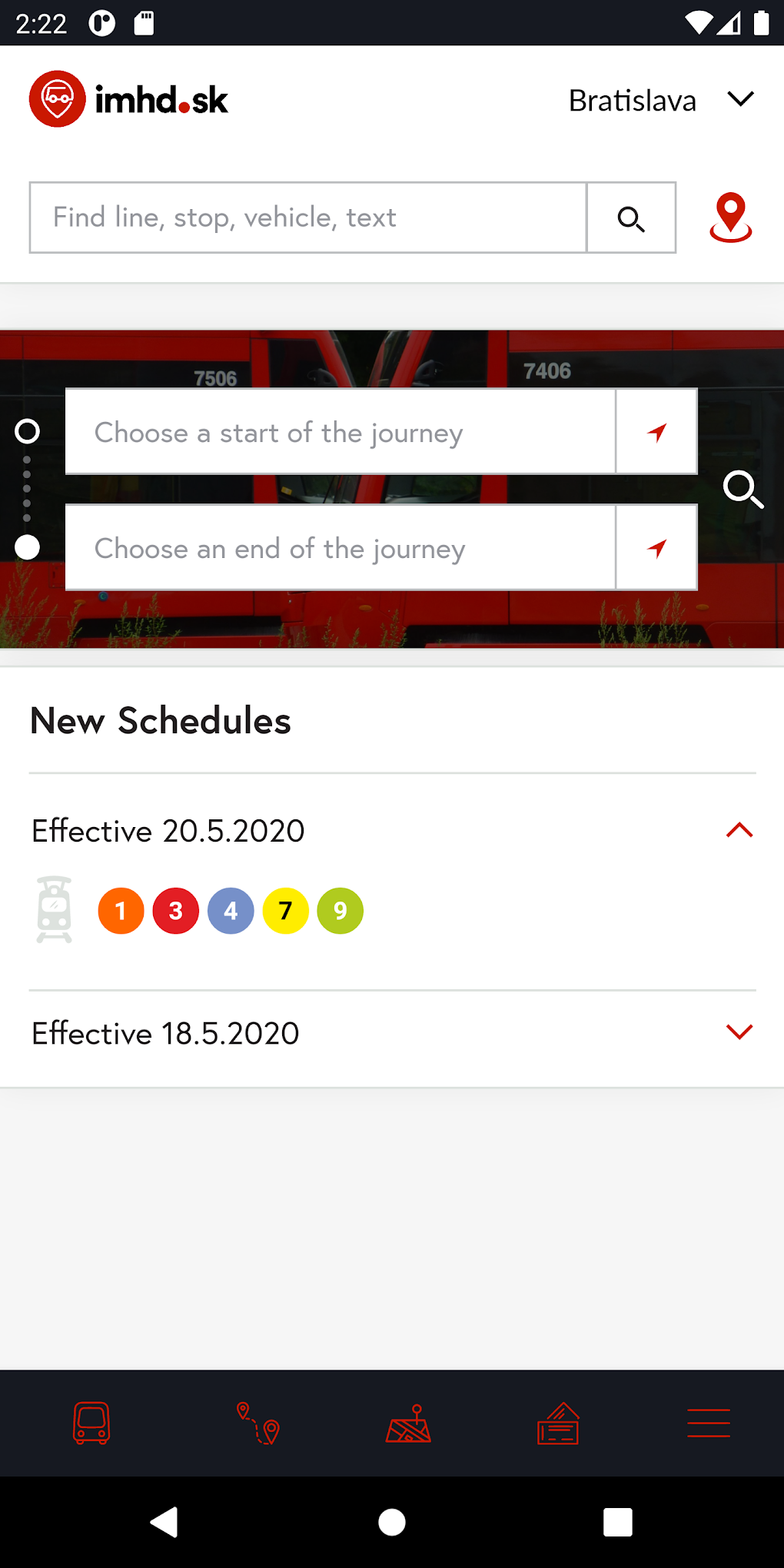Switch to the route planner tab
784x1568 pixels.
(x=258, y=1423)
